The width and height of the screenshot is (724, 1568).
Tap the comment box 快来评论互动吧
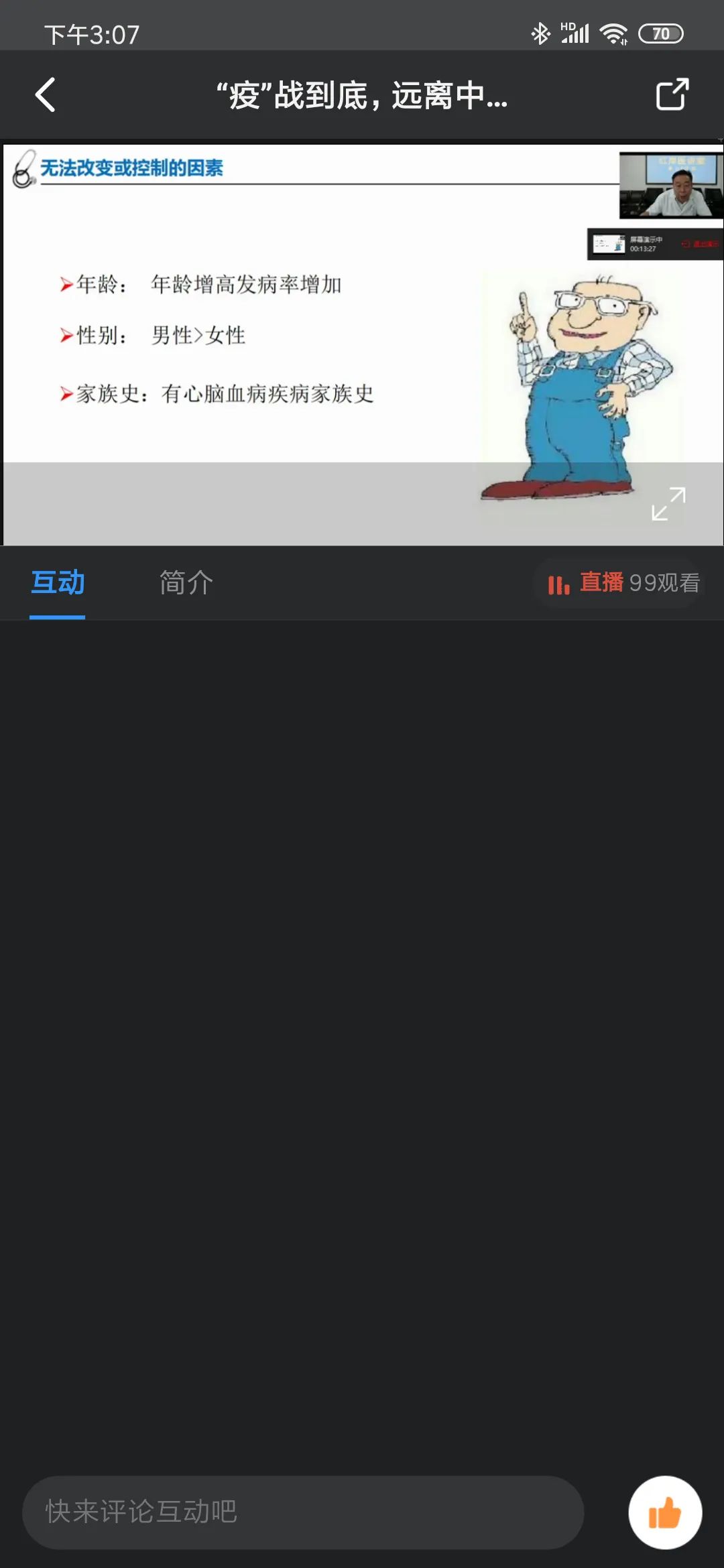pos(303,1512)
